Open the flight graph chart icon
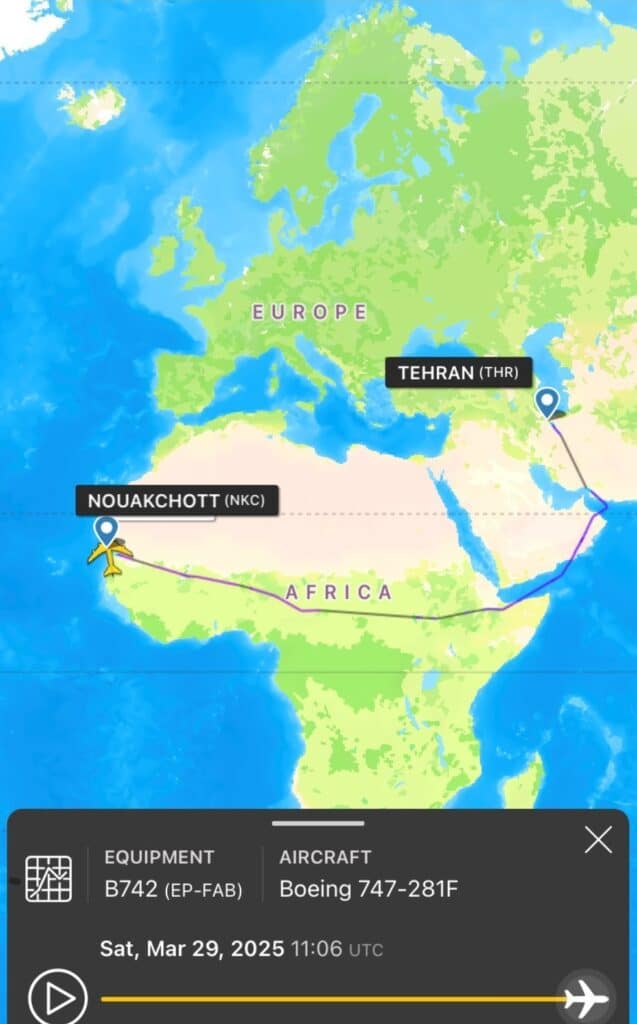 (48, 878)
